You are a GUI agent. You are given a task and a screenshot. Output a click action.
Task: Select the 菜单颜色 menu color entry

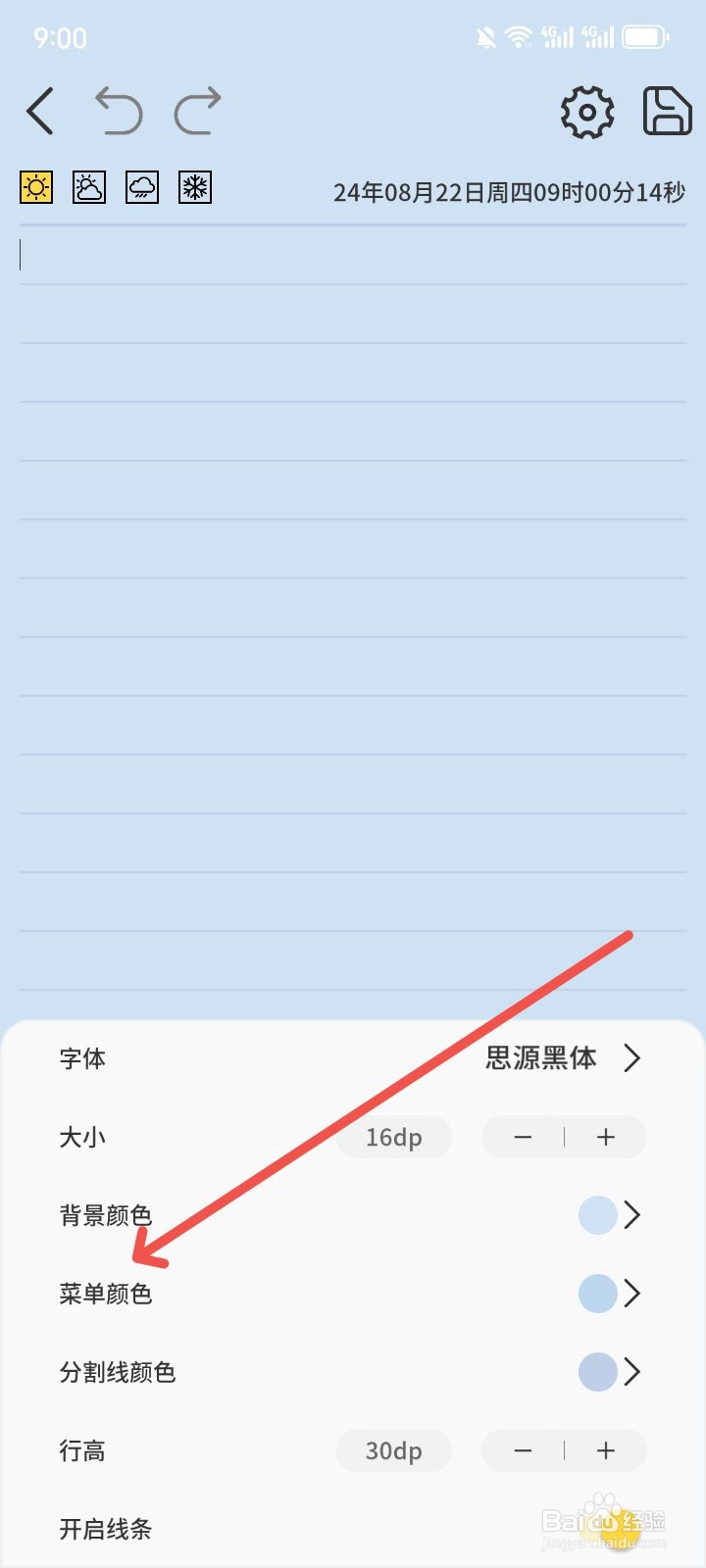106,1294
